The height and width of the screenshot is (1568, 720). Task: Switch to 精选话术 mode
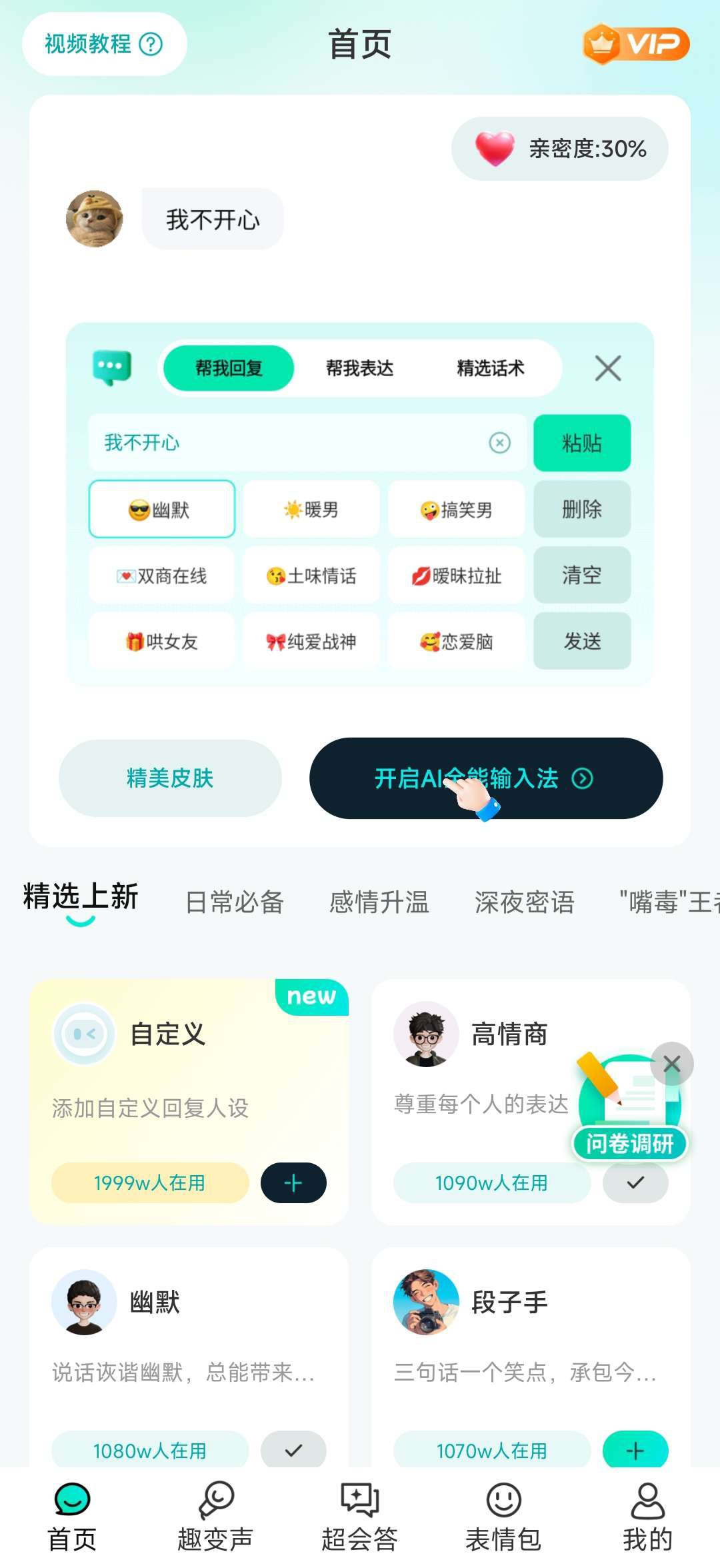tap(490, 368)
